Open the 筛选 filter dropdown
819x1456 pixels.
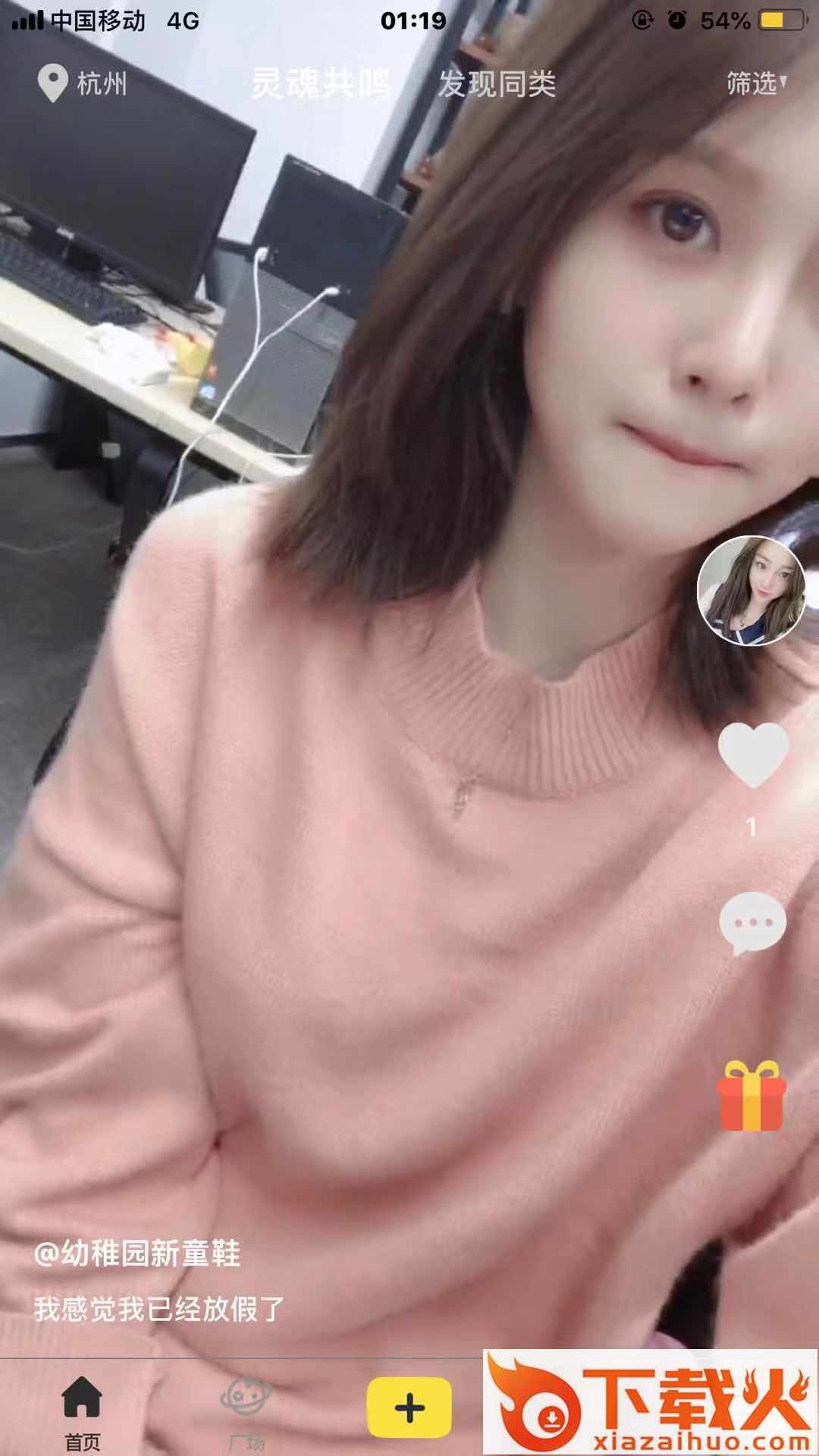pos(757,83)
